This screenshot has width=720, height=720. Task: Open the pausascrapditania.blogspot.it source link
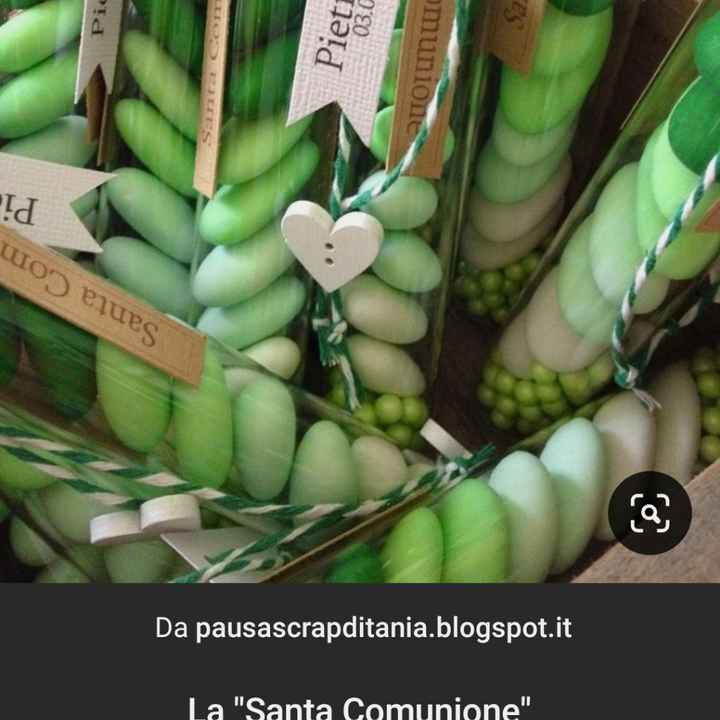[x=363, y=628]
